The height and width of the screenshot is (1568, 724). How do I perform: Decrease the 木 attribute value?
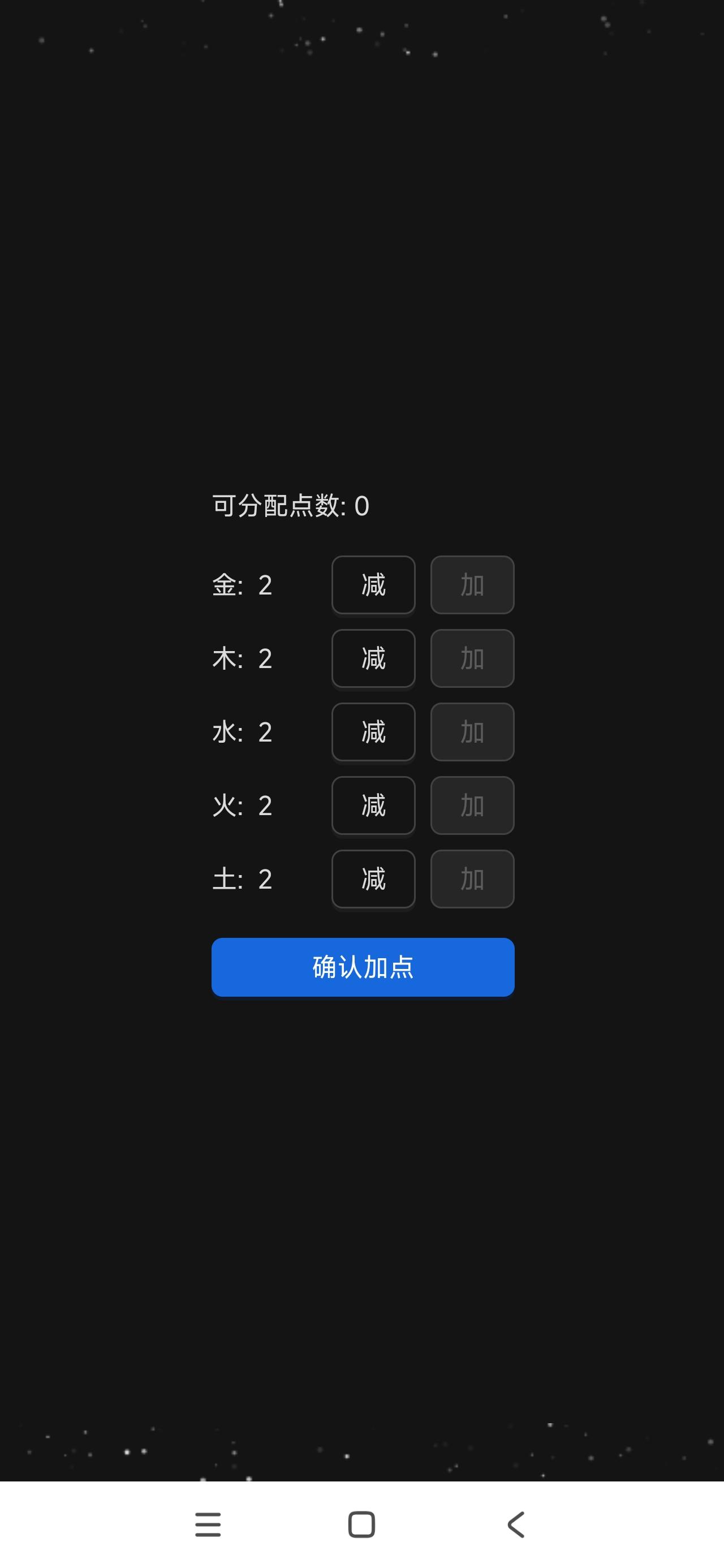[373, 659]
